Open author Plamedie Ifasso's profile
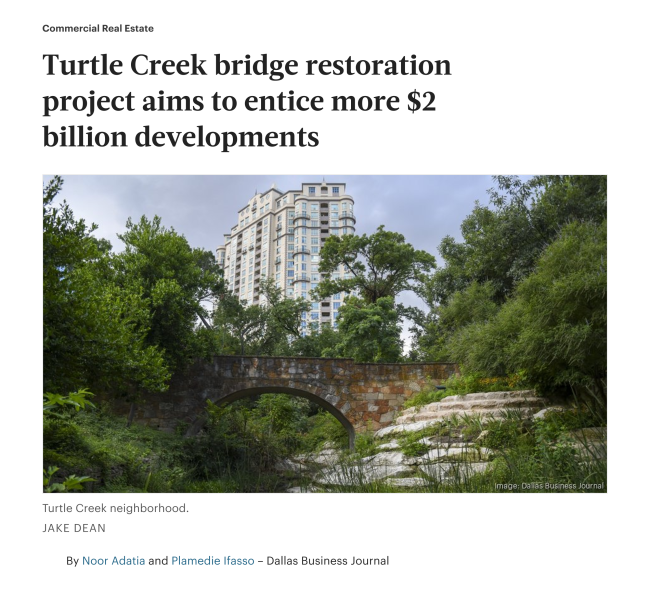The width and height of the screenshot is (650, 601). [210, 561]
